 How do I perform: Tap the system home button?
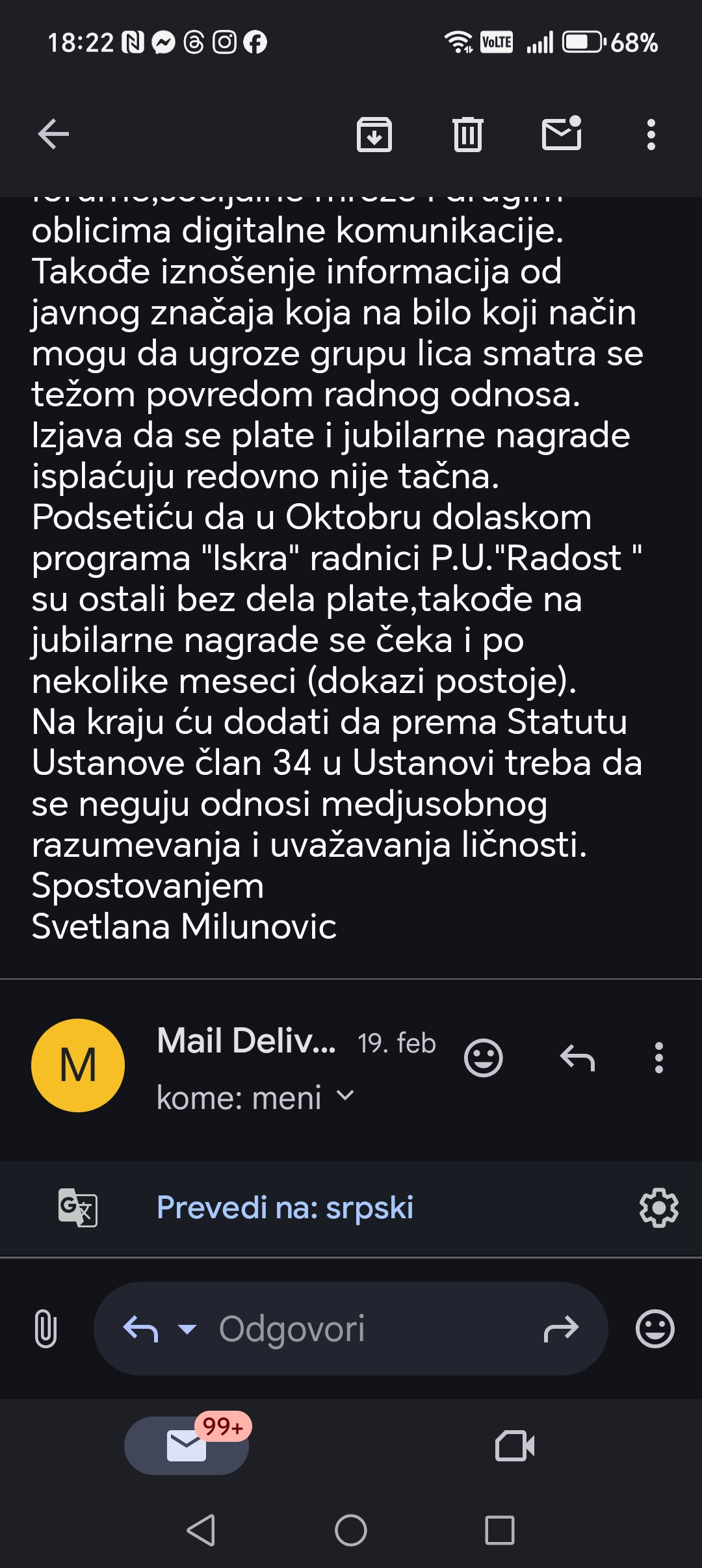pos(351,1530)
